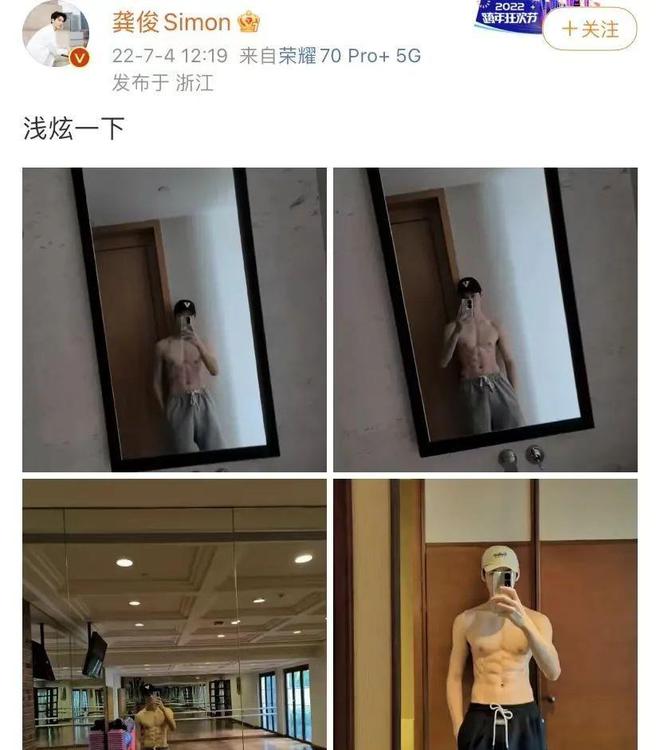Open the poster's profile avatar
Screen dimensions: 660x750
click(x=55, y=35)
